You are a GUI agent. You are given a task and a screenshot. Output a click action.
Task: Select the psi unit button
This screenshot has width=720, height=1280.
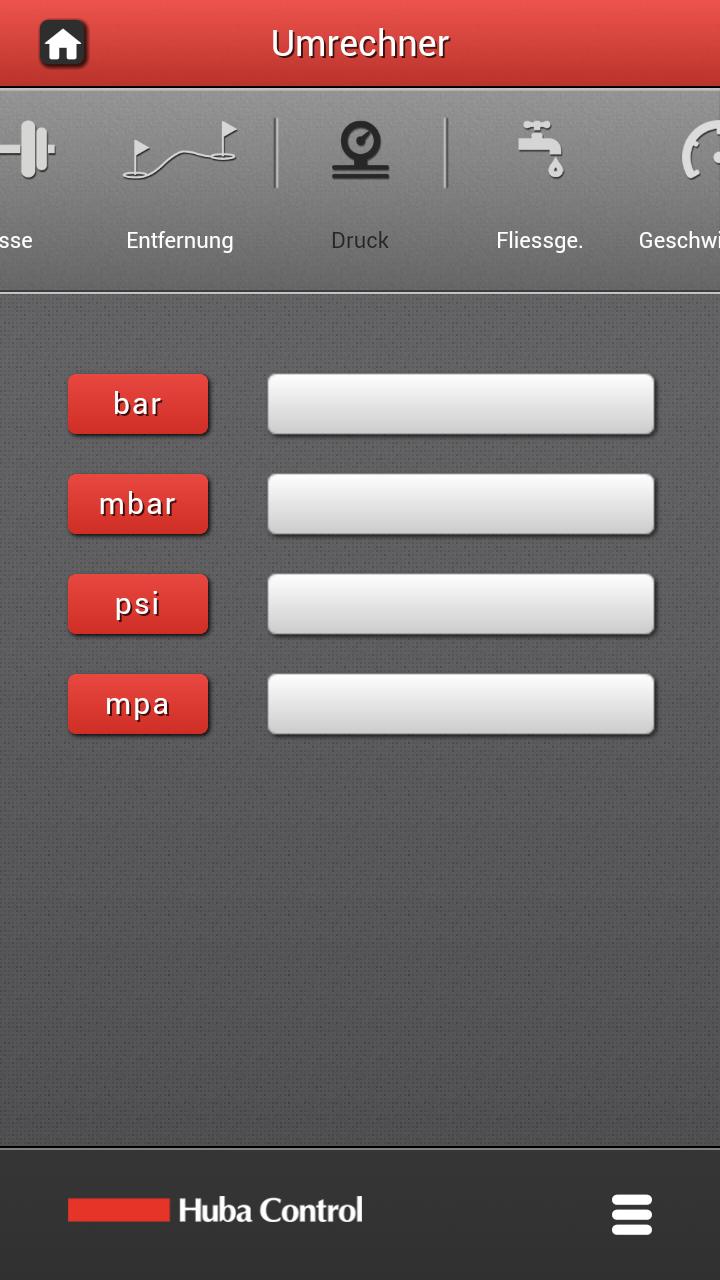point(138,604)
